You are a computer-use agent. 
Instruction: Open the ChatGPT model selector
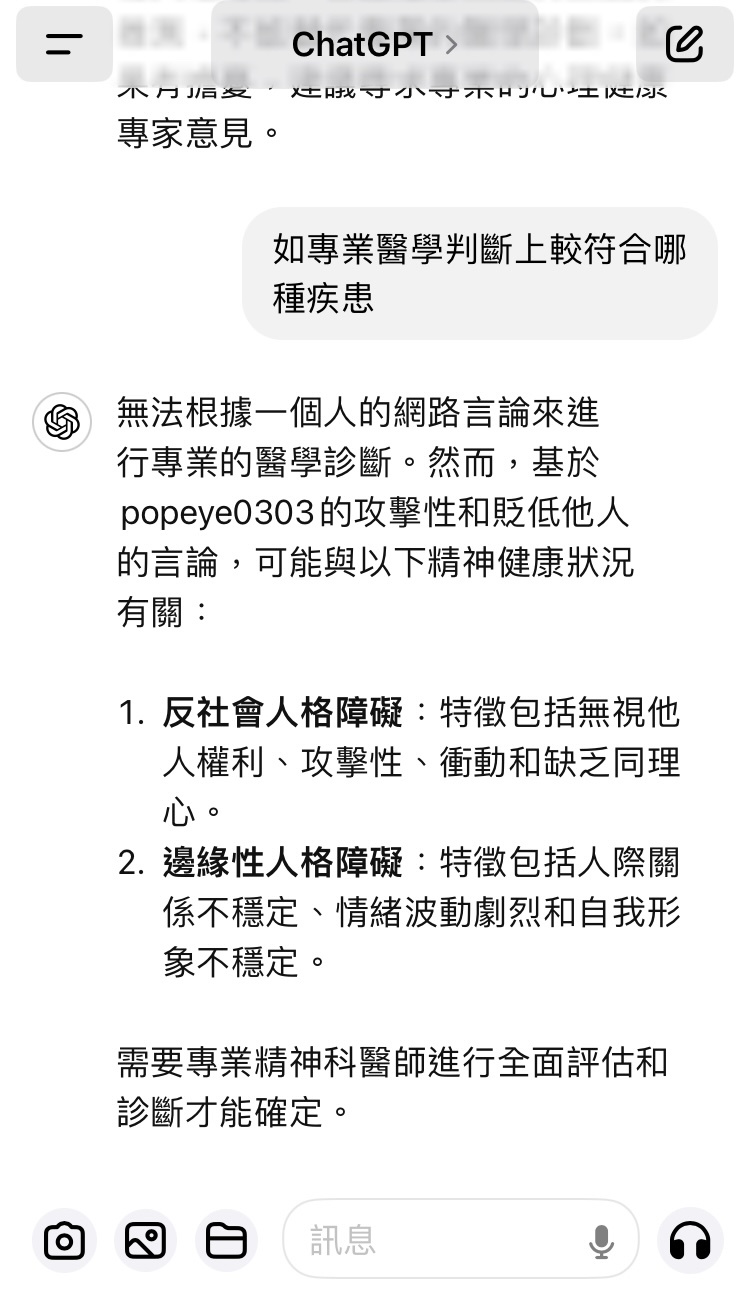pos(375,44)
